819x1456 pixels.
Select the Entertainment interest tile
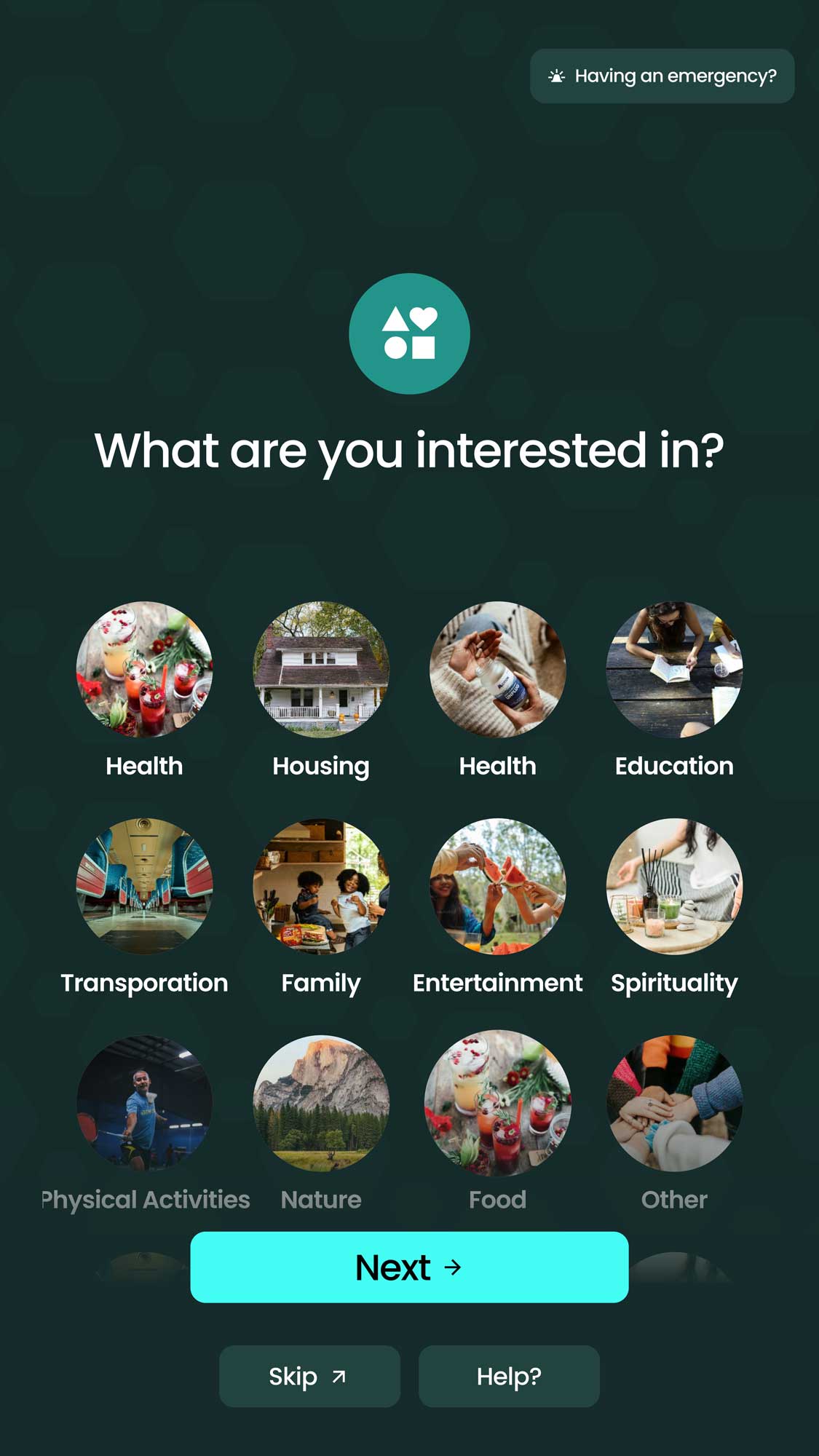tap(497, 887)
